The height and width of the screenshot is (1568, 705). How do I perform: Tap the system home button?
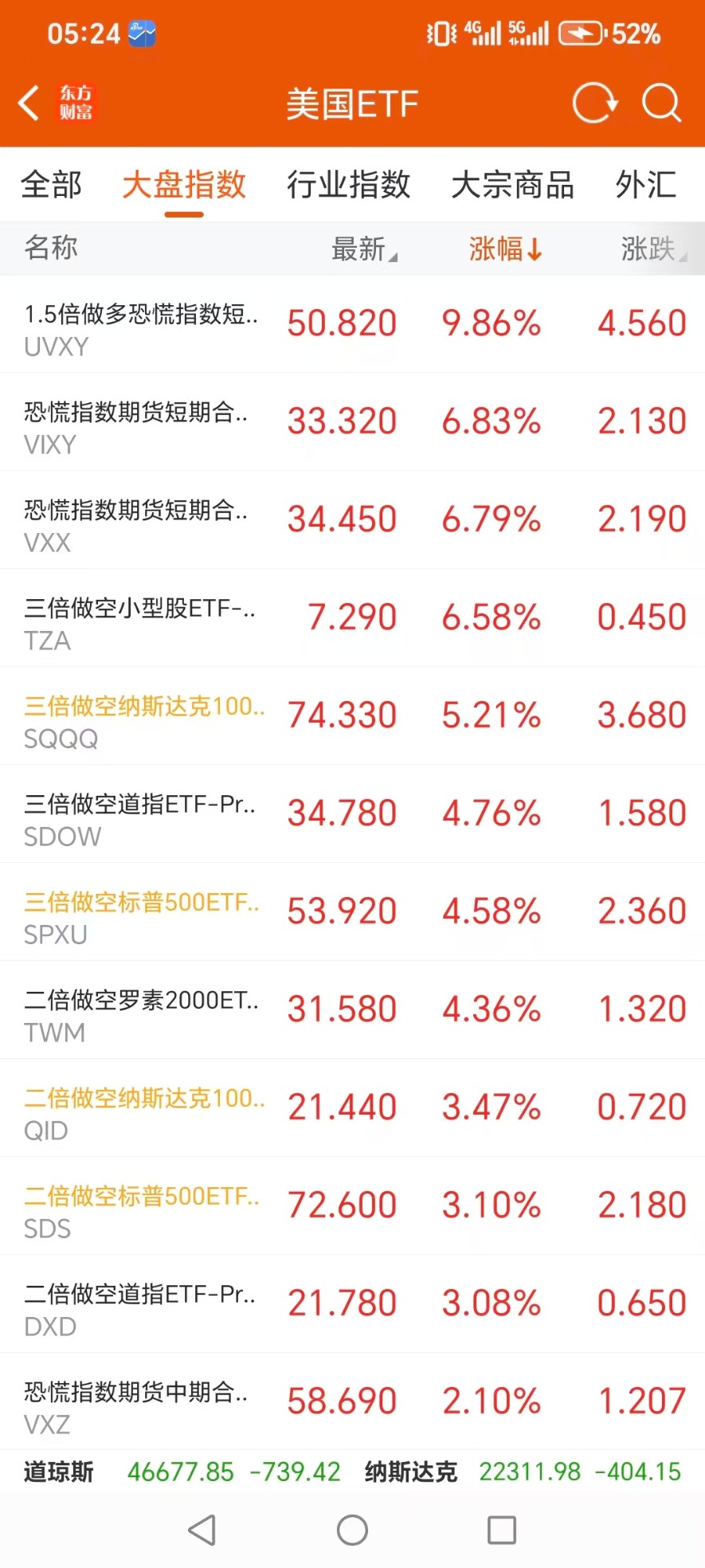[352, 1530]
